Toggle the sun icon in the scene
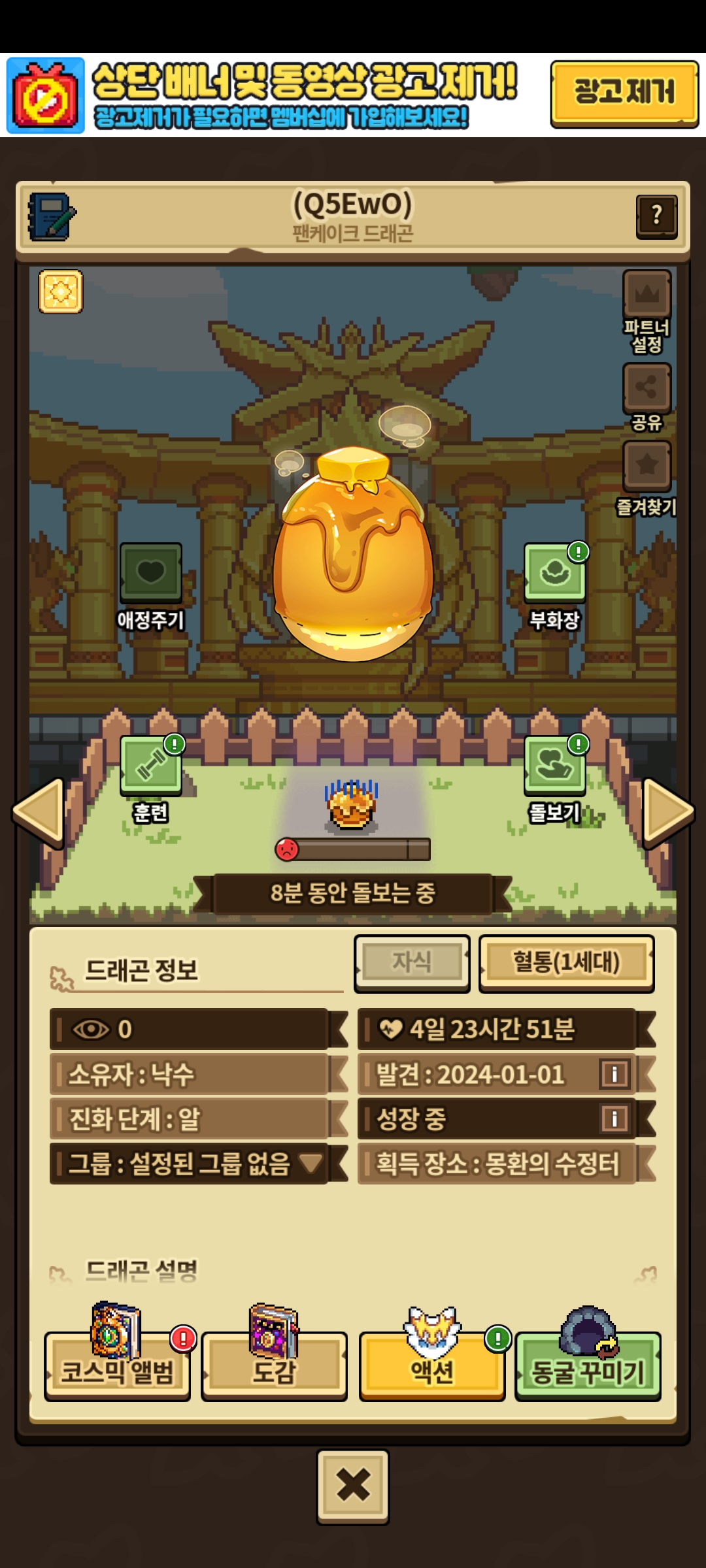 click(61, 291)
